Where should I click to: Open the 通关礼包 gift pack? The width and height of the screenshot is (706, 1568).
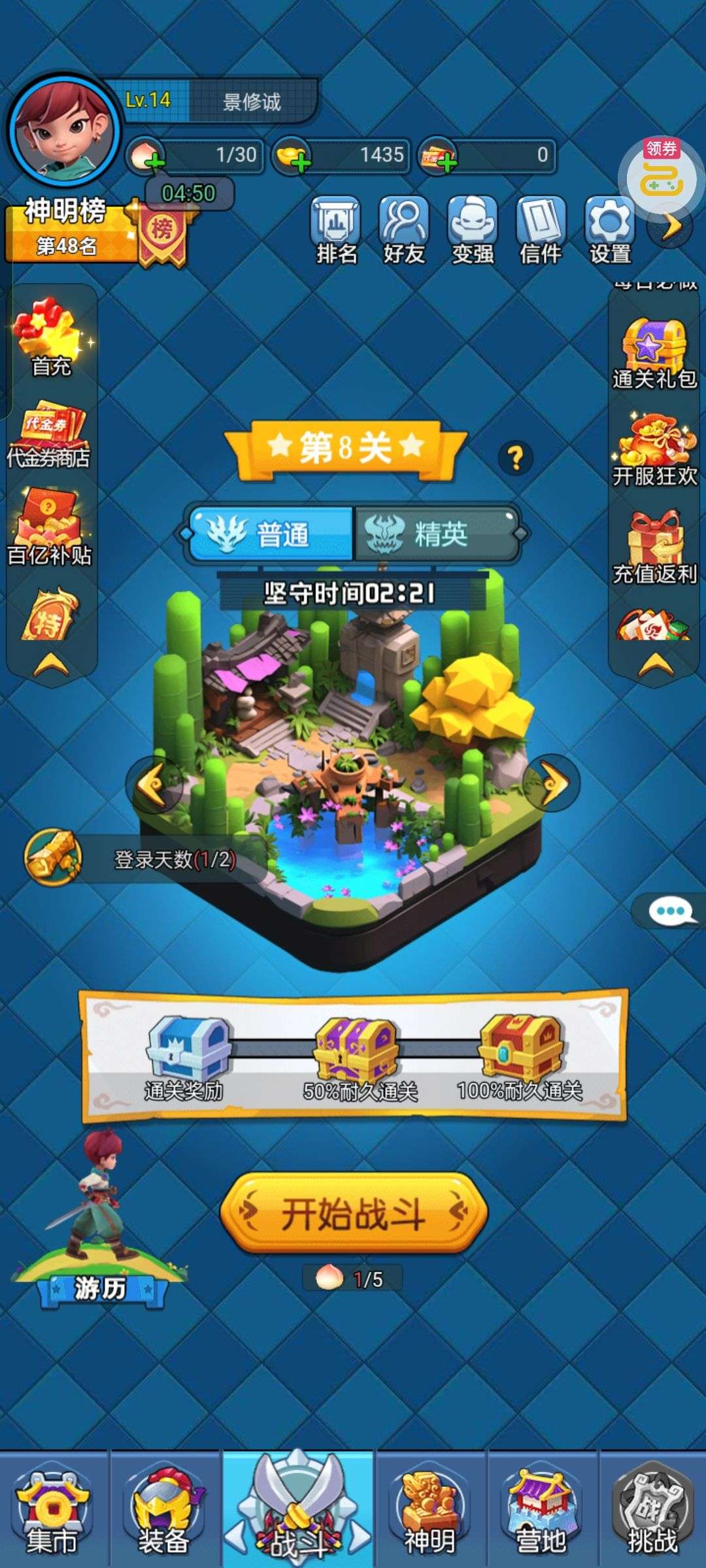pos(654,354)
